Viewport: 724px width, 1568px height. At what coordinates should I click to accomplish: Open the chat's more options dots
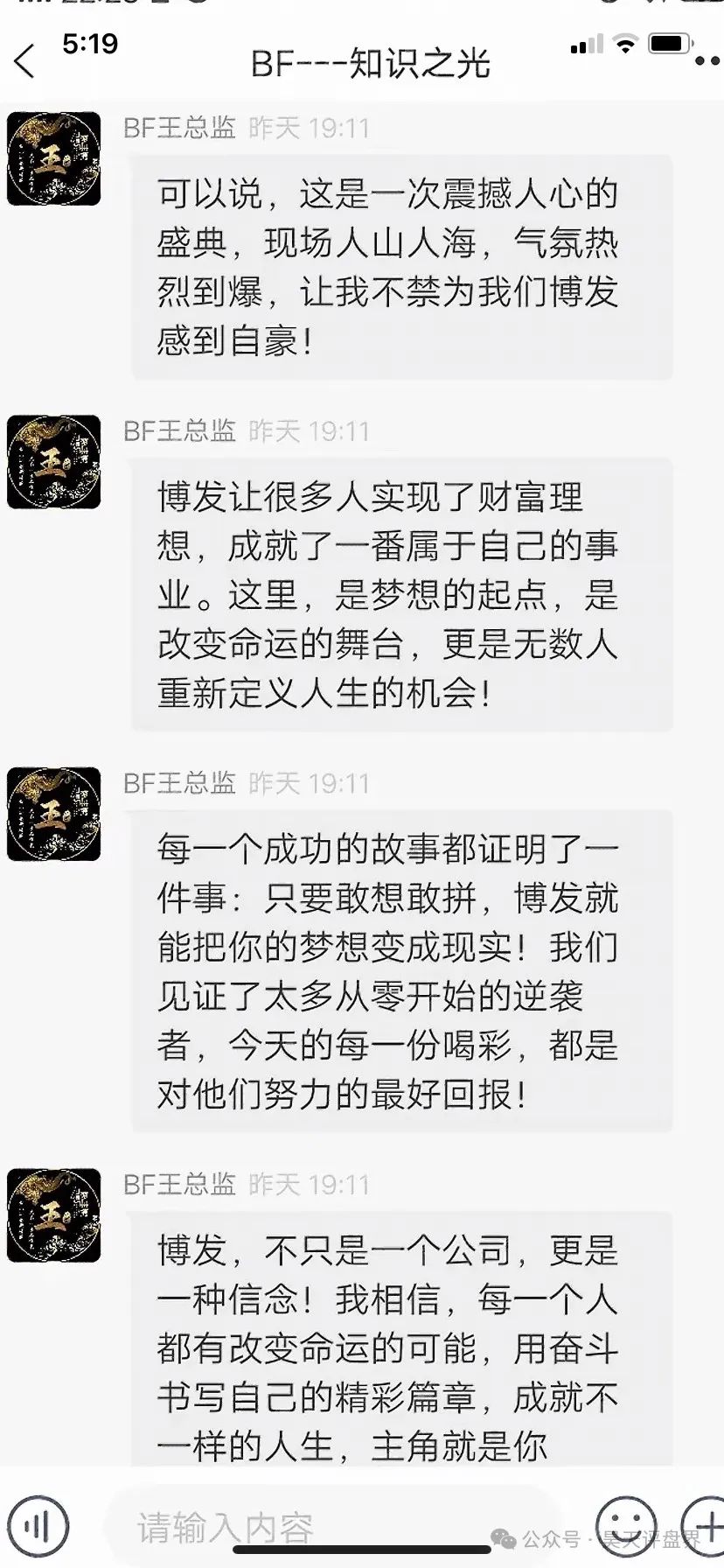point(707,62)
